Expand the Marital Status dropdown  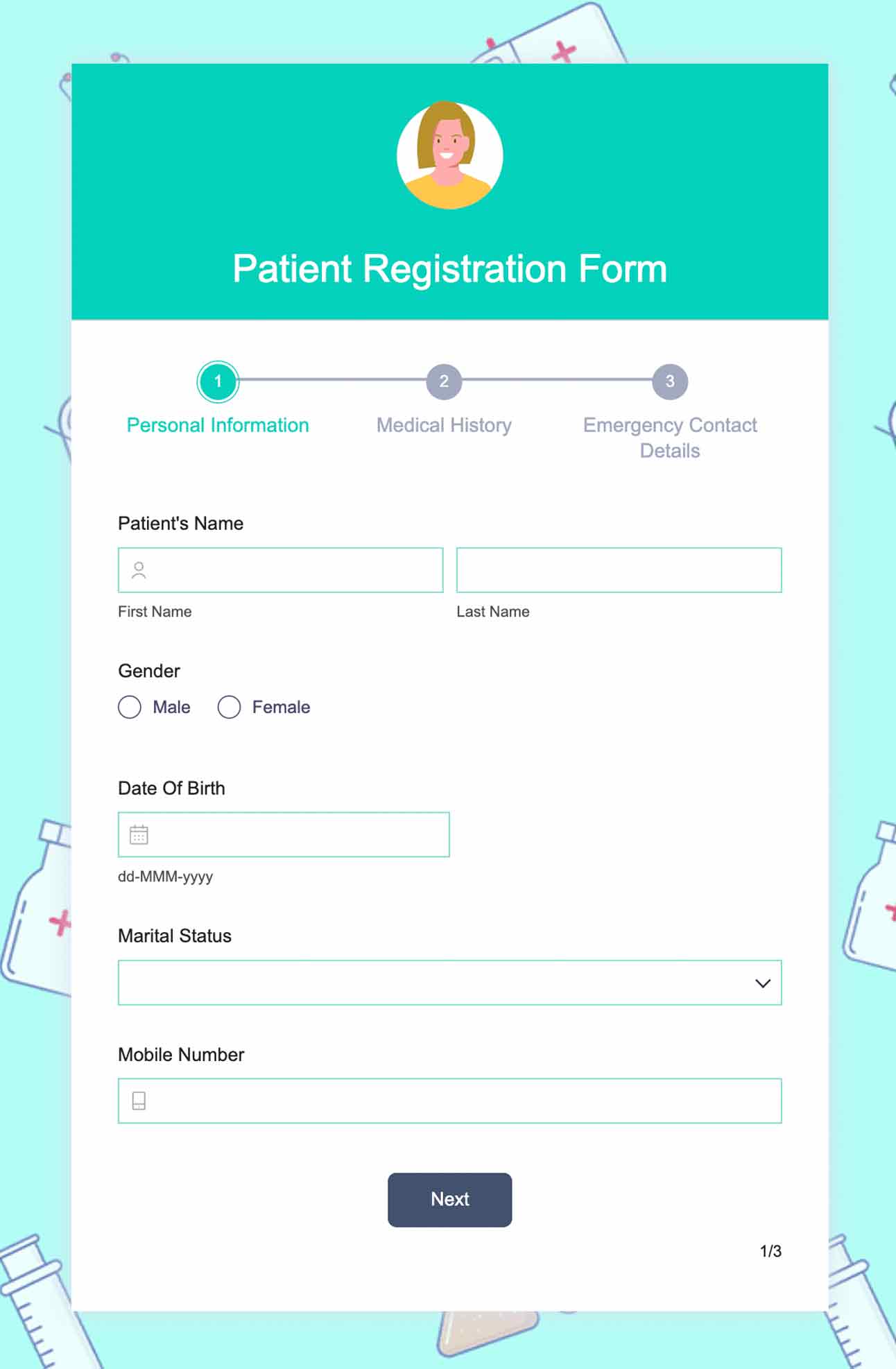449,983
